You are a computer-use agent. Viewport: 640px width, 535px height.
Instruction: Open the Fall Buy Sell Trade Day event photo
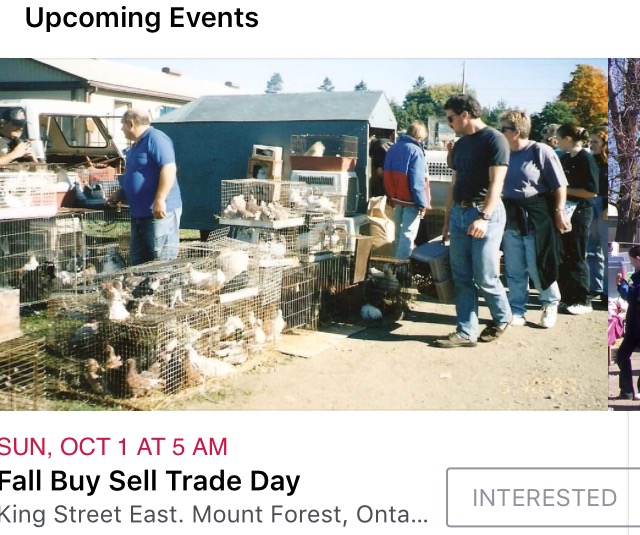point(300,235)
